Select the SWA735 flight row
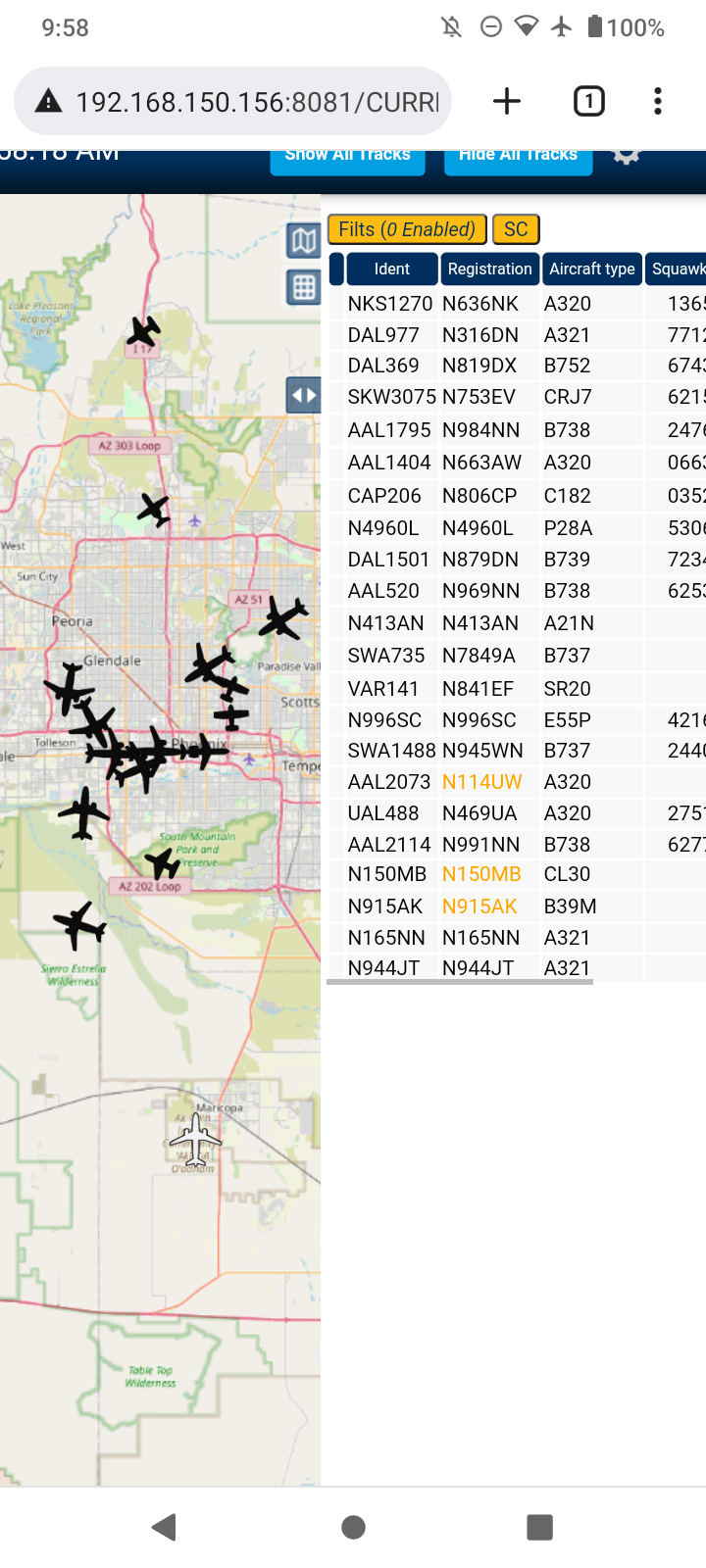This screenshot has width=706, height=1568. [517, 656]
